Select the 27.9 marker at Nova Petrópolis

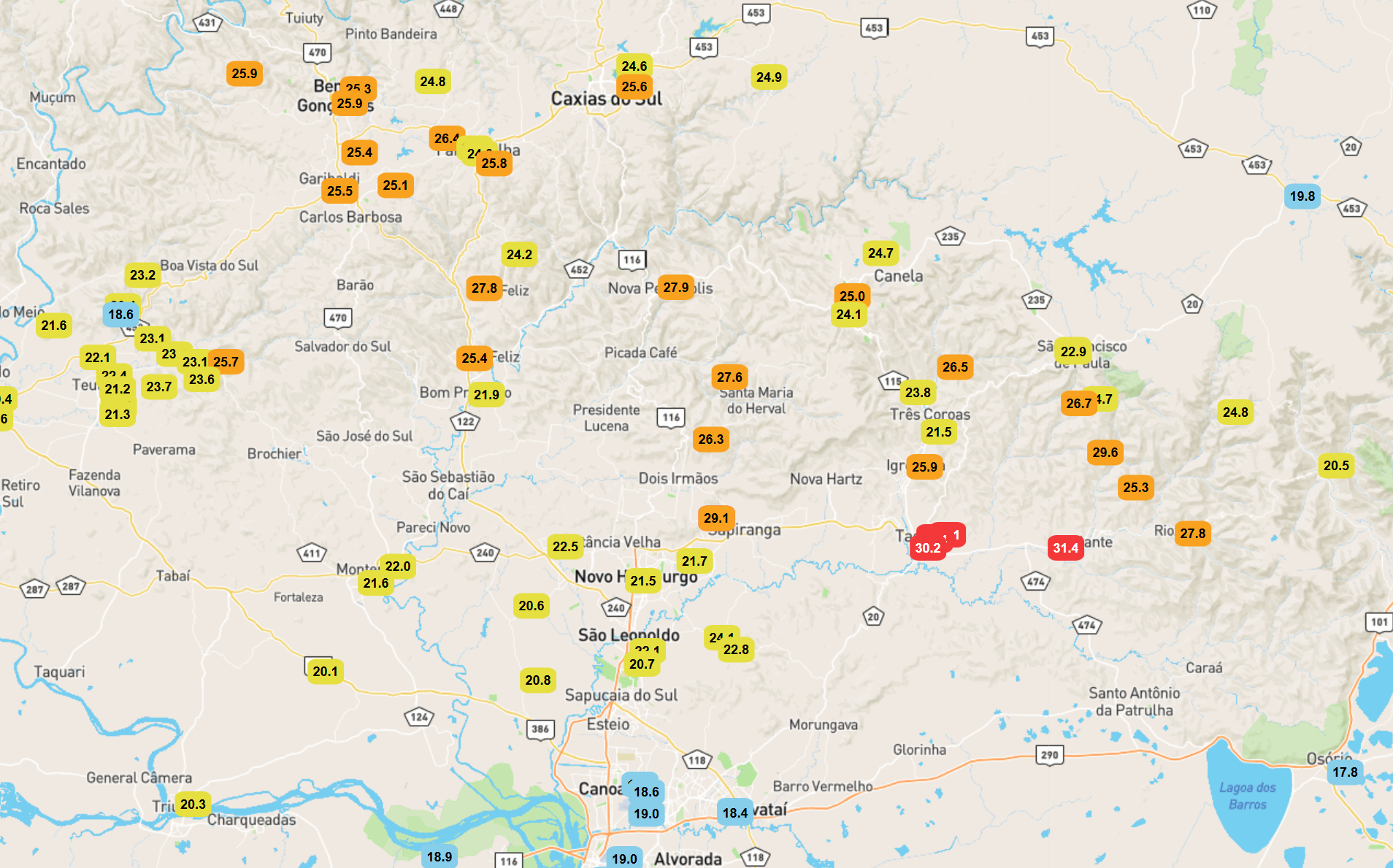675,288
